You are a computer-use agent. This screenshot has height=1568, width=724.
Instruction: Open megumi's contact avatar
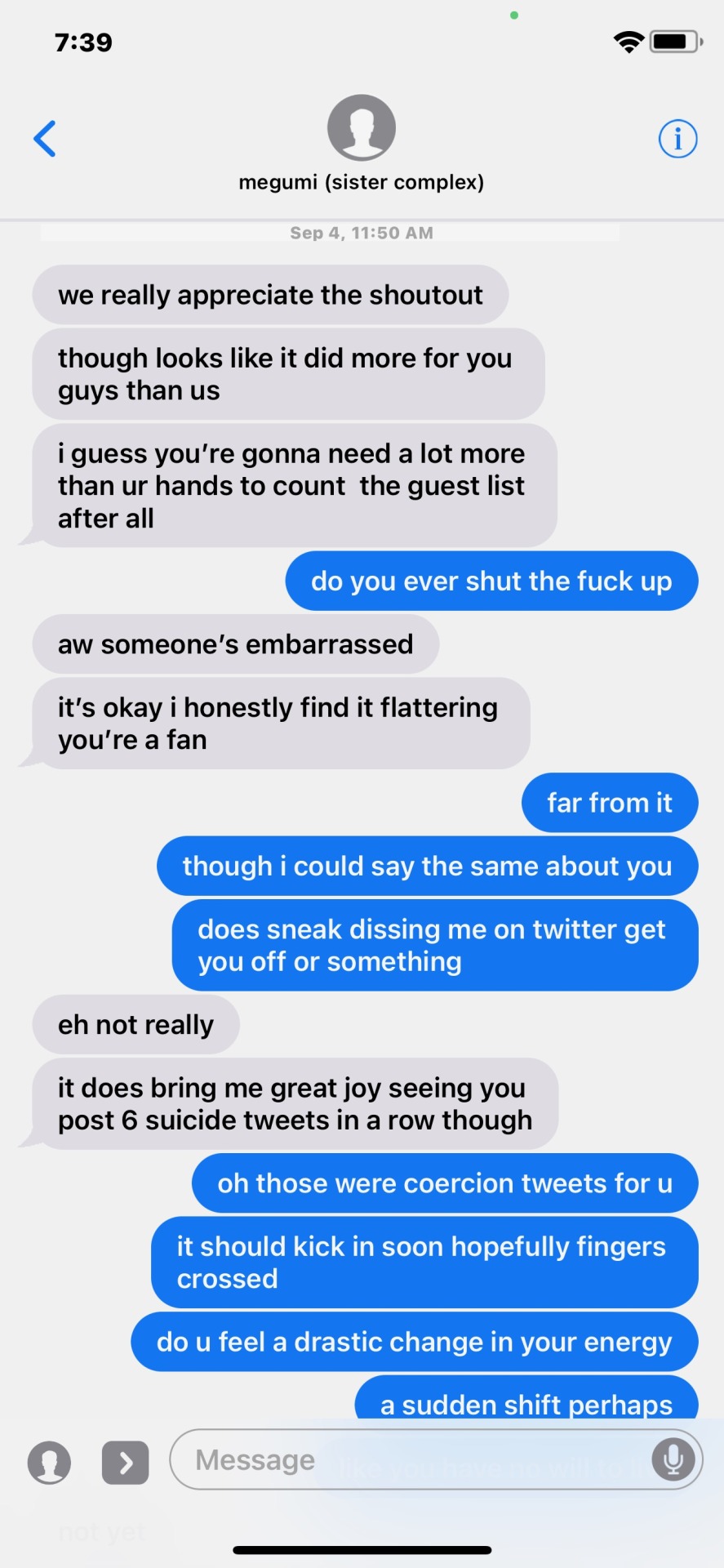pyautogui.click(x=361, y=127)
